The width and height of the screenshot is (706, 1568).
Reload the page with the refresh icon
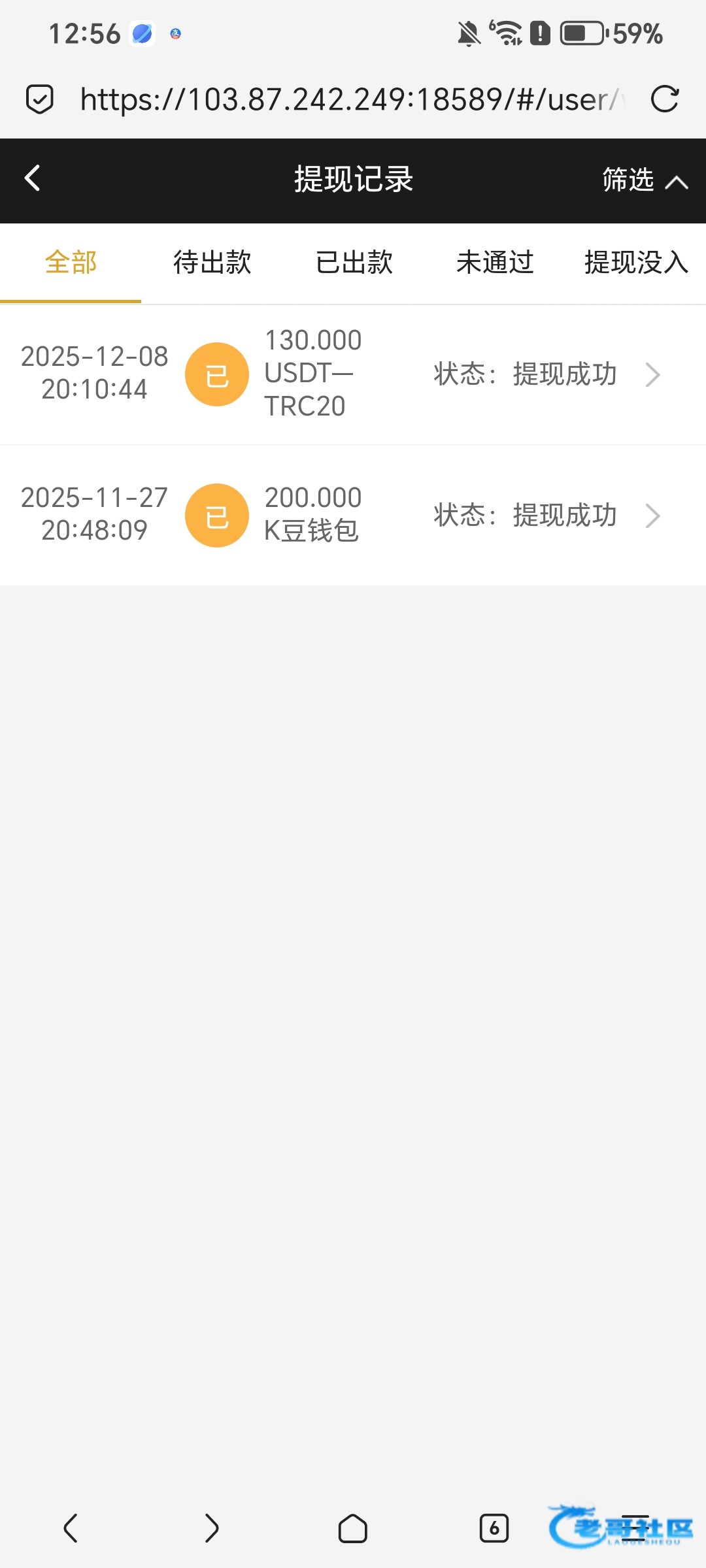click(x=665, y=99)
